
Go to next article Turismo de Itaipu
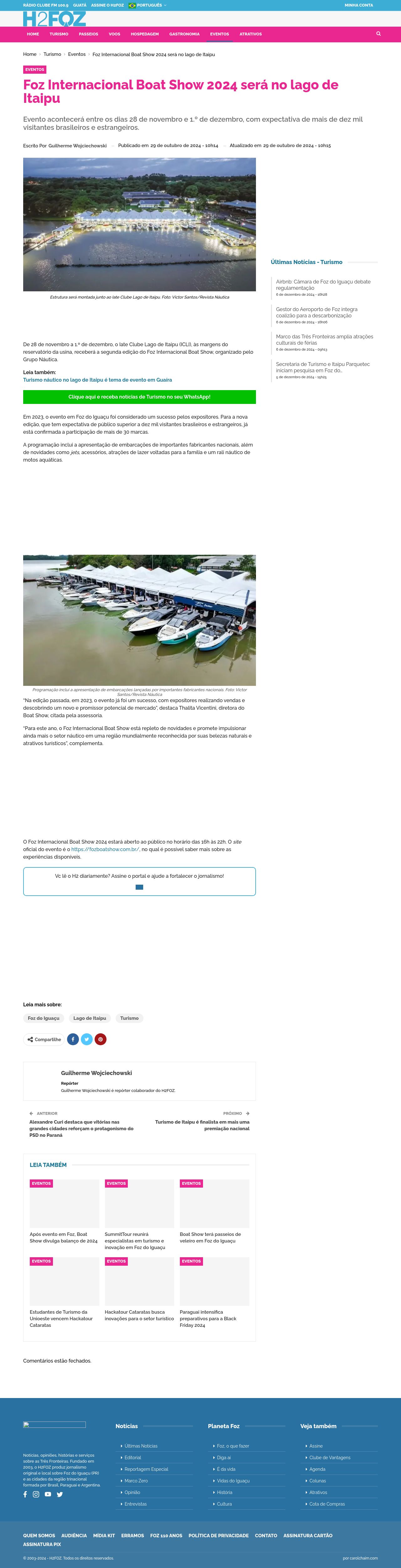pos(202,1125)
